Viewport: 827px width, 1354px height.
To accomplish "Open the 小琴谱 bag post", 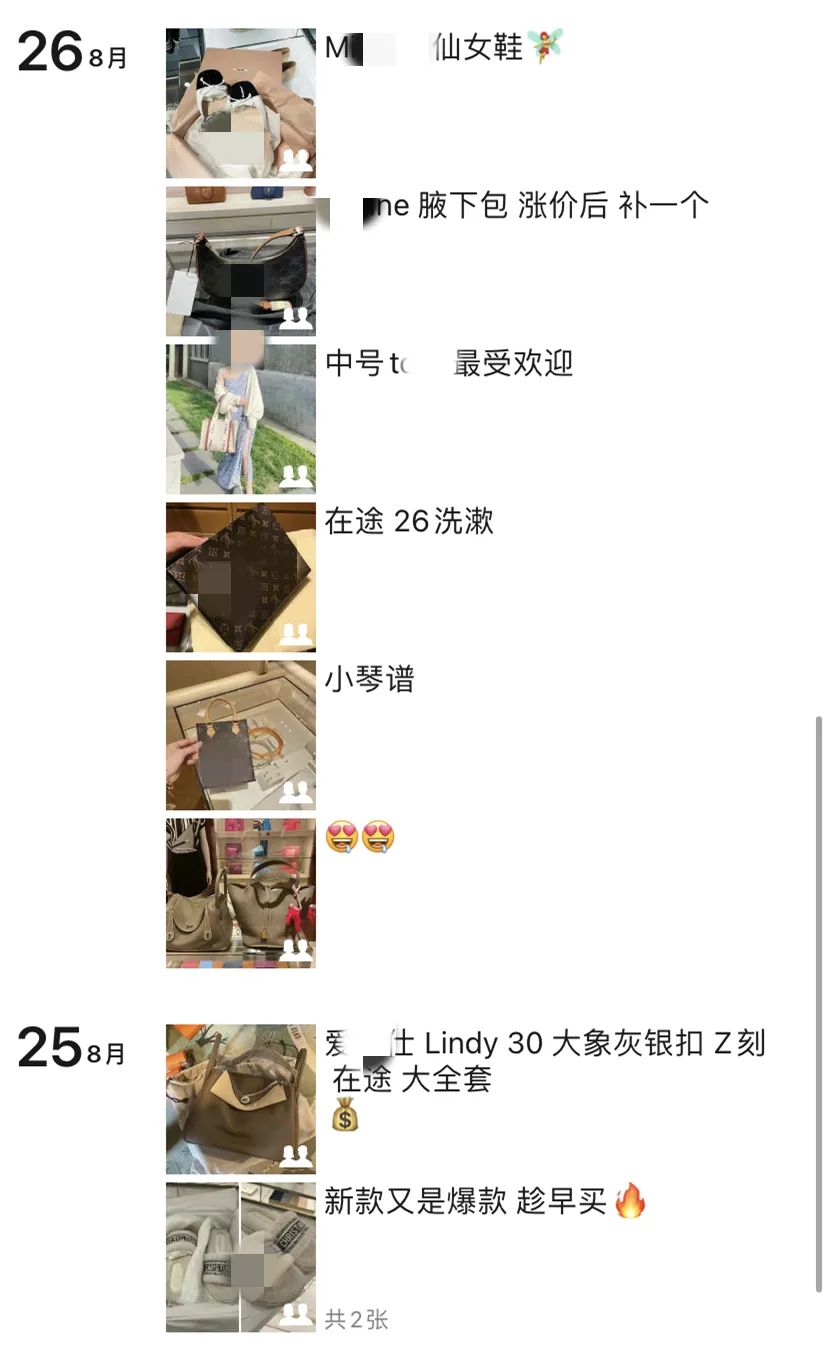I will coord(240,735).
